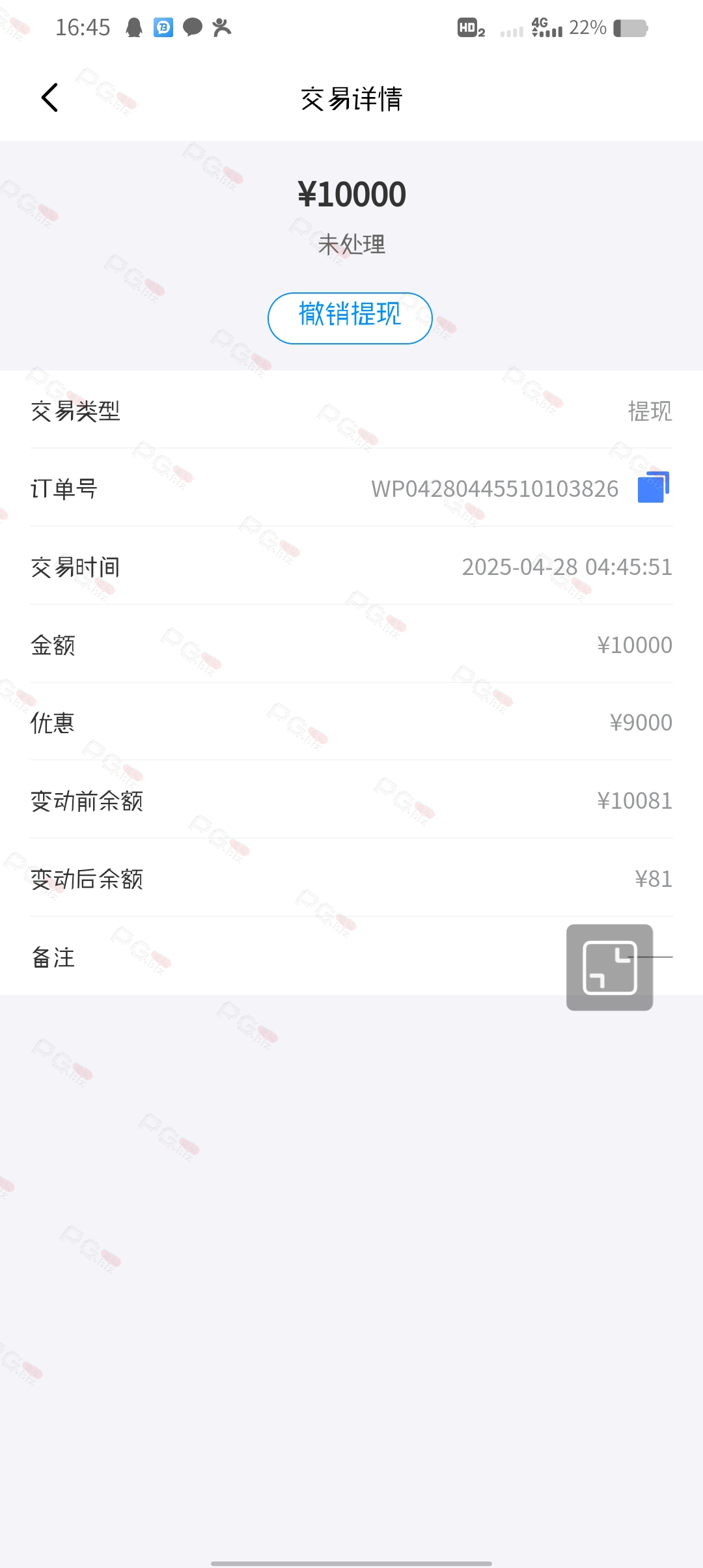Tap the 撤销提现 button to cancel withdrawal
This screenshot has width=703, height=1568.
(x=350, y=318)
